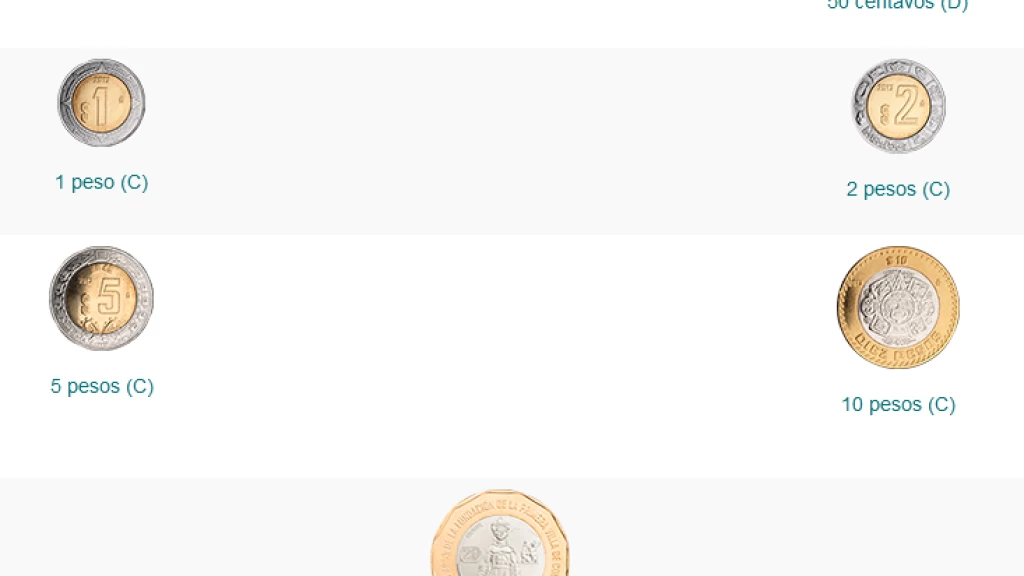Open the 50 centavos (D) link
This screenshot has width=1024, height=576.
pos(897,5)
